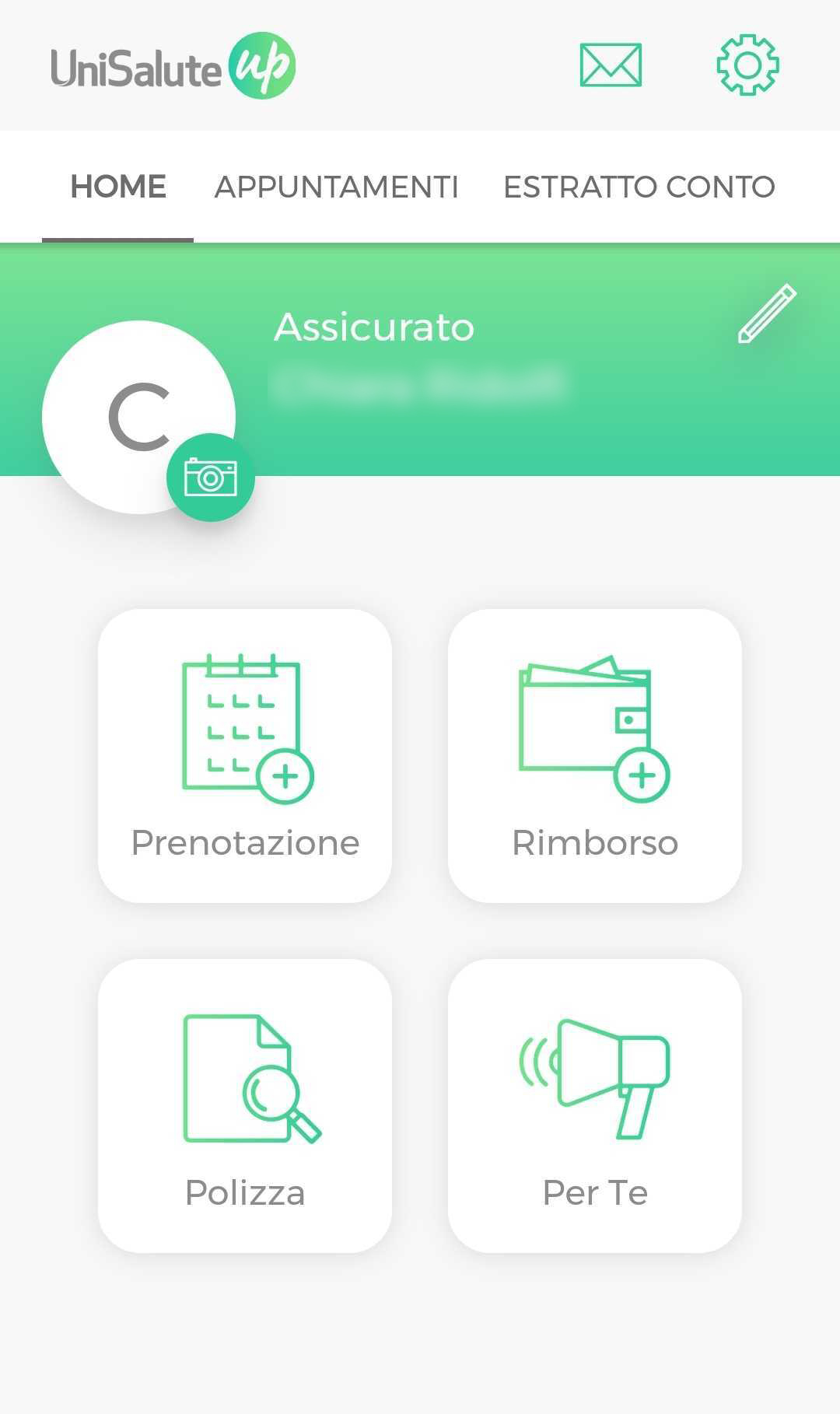The image size is (840, 1414).
Task: Open the Per Te card
Action: click(595, 1106)
